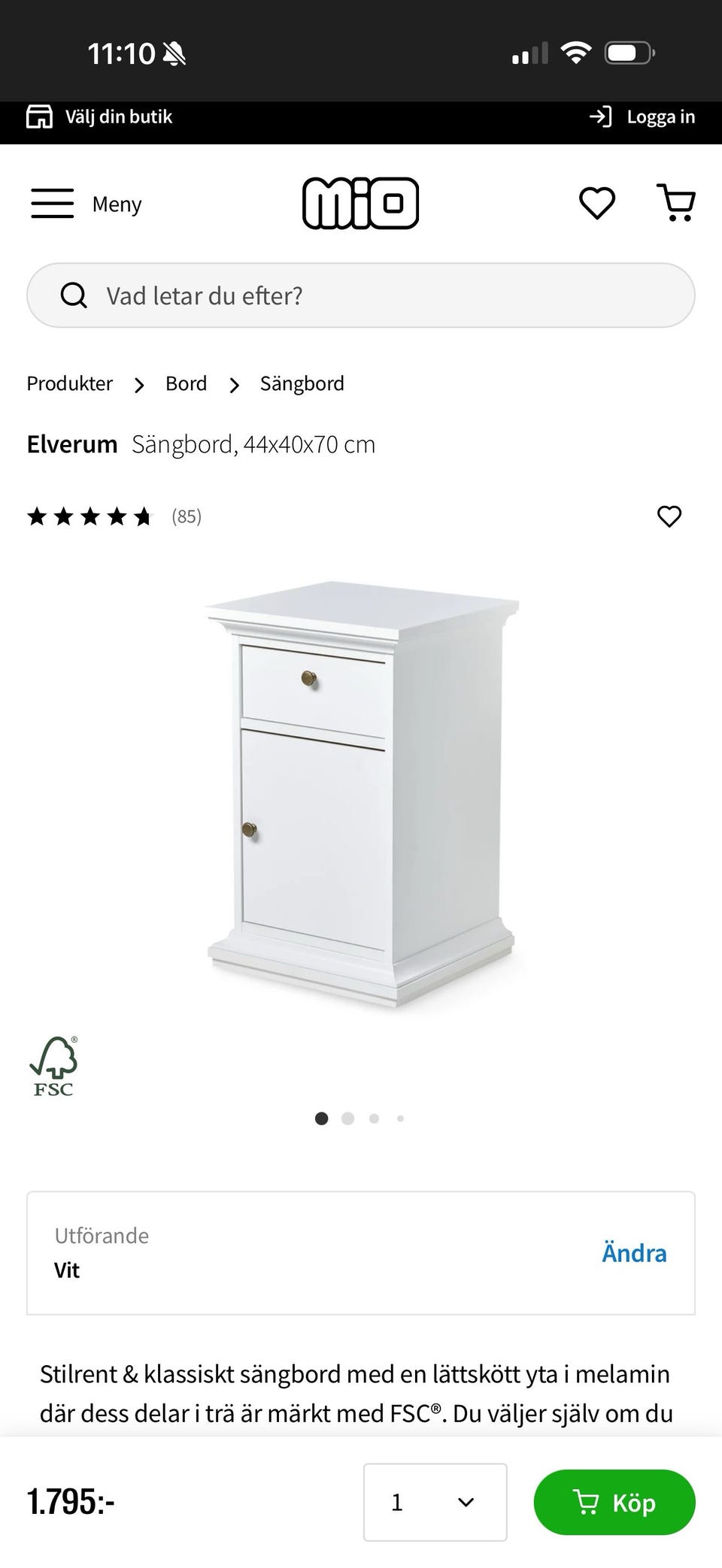
Task: Save Elverum to the wishlist
Action: pos(669,516)
